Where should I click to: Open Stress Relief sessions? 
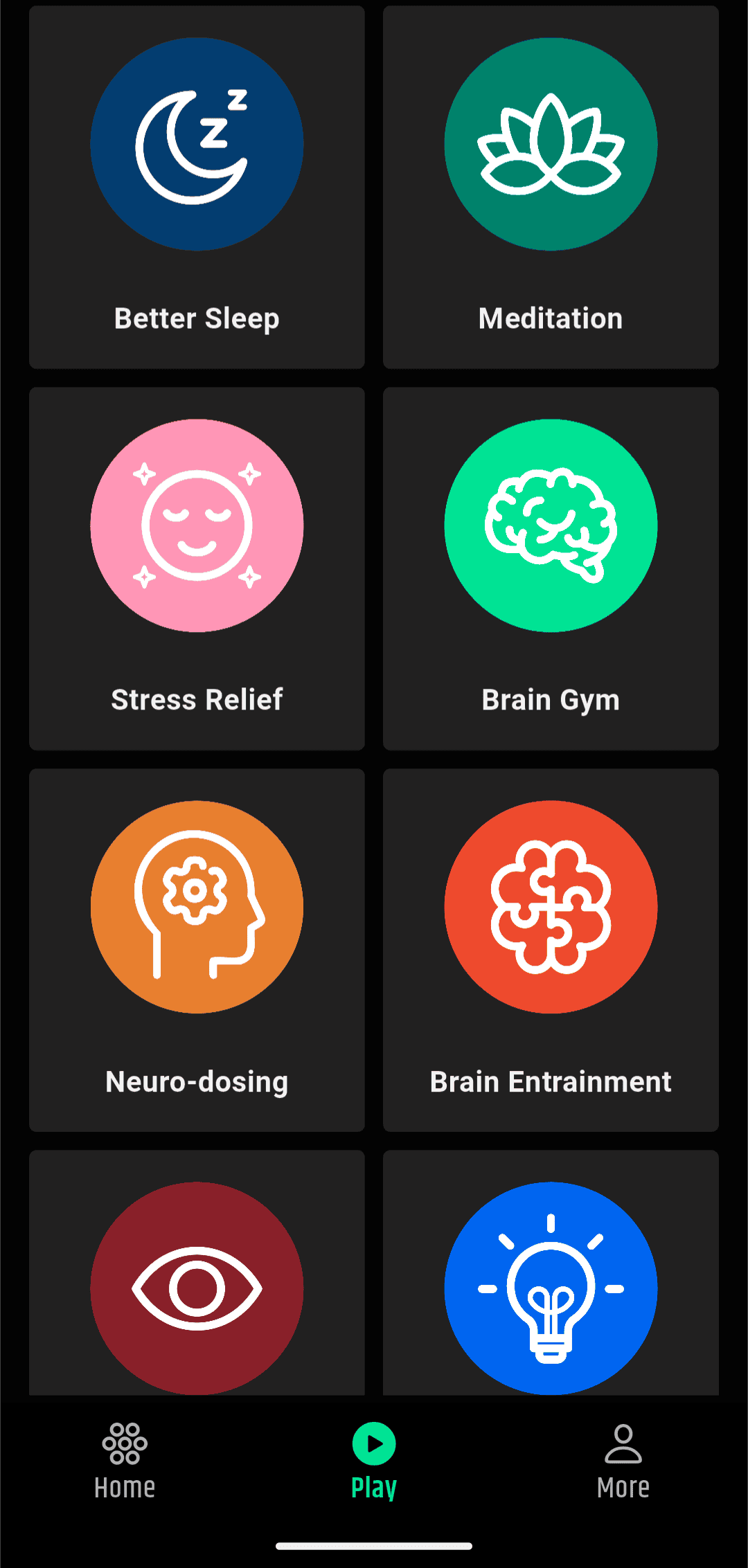pyautogui.click(x=197, y=568)
